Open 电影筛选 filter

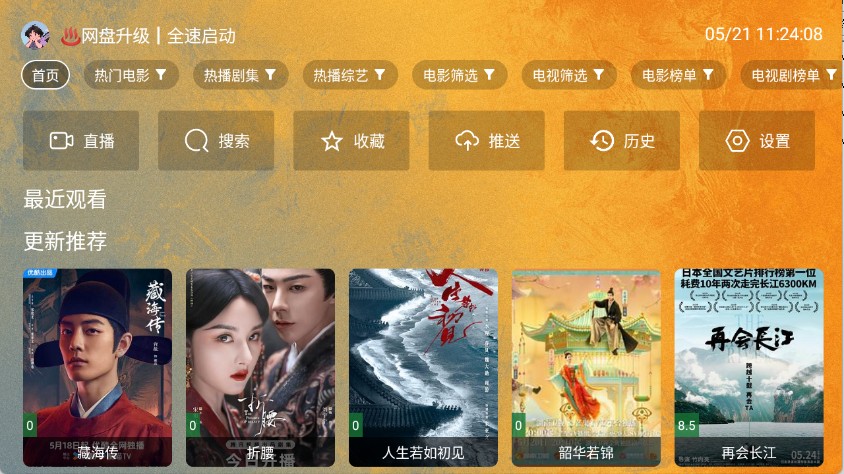click(x=459, y=75)
